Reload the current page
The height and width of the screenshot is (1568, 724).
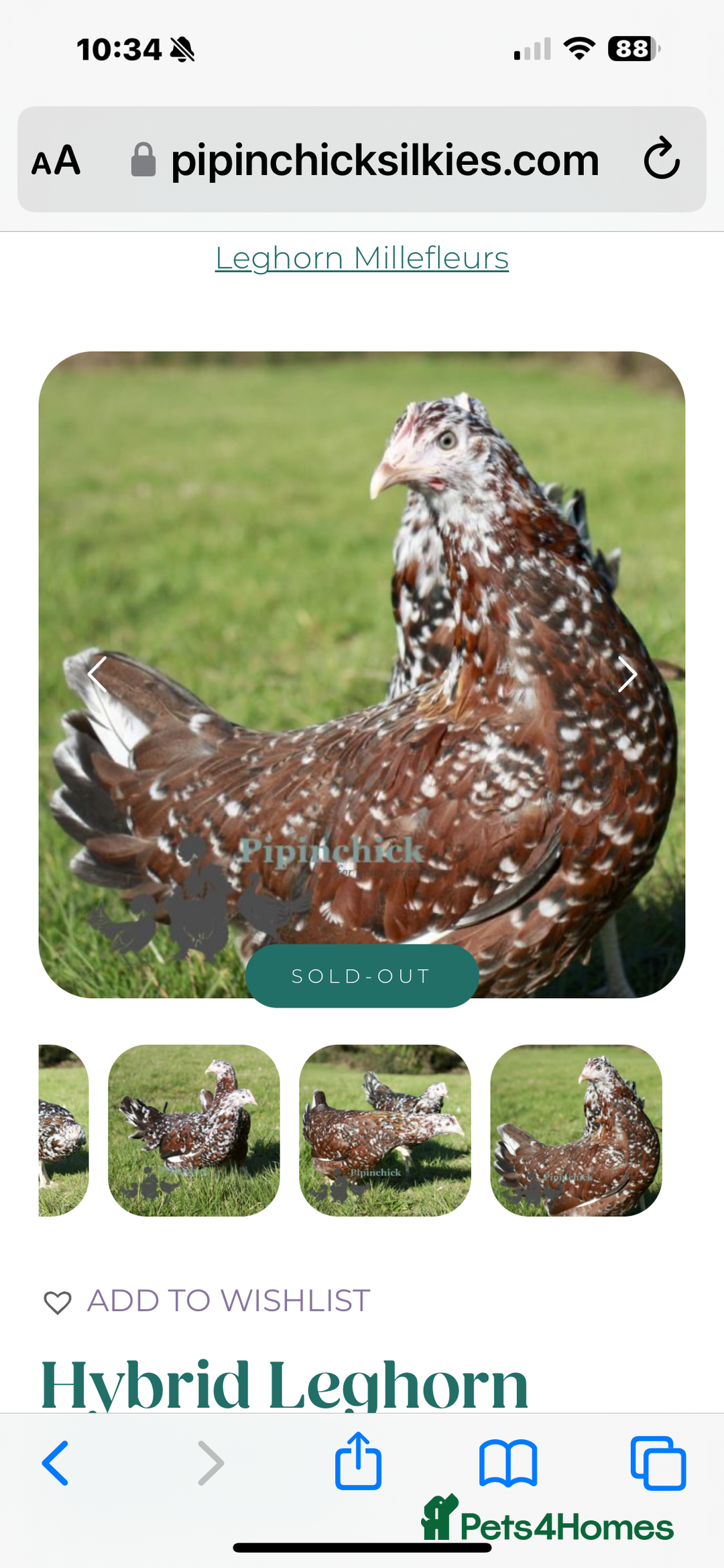click(661, 160)
